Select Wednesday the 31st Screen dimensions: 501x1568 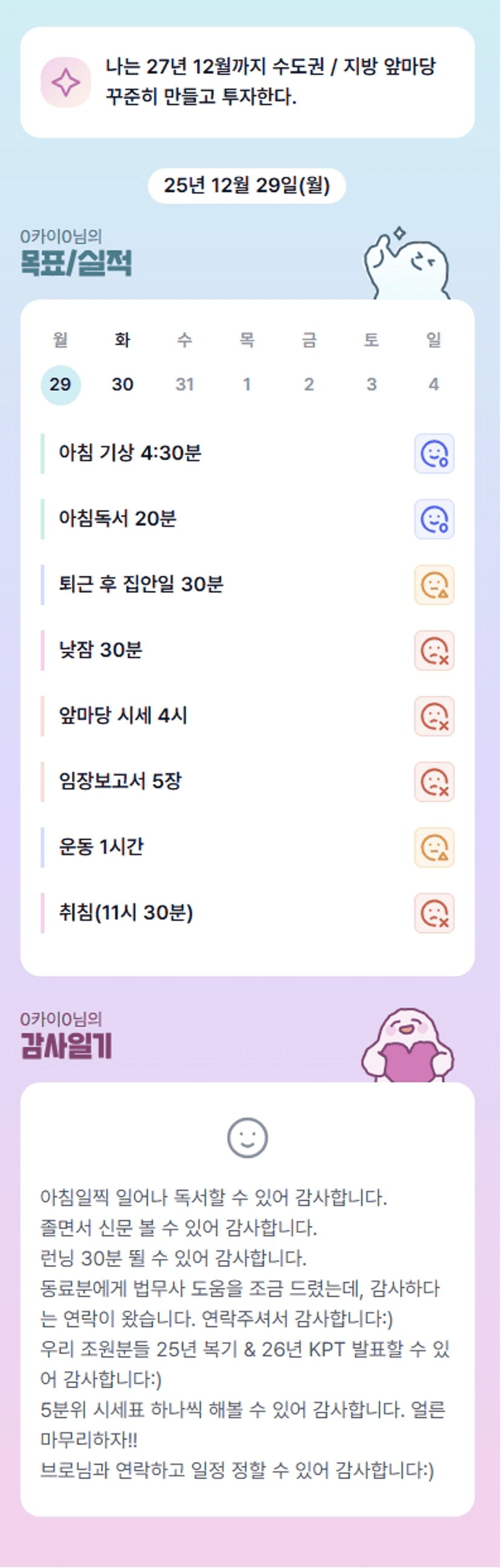point(184,384)
